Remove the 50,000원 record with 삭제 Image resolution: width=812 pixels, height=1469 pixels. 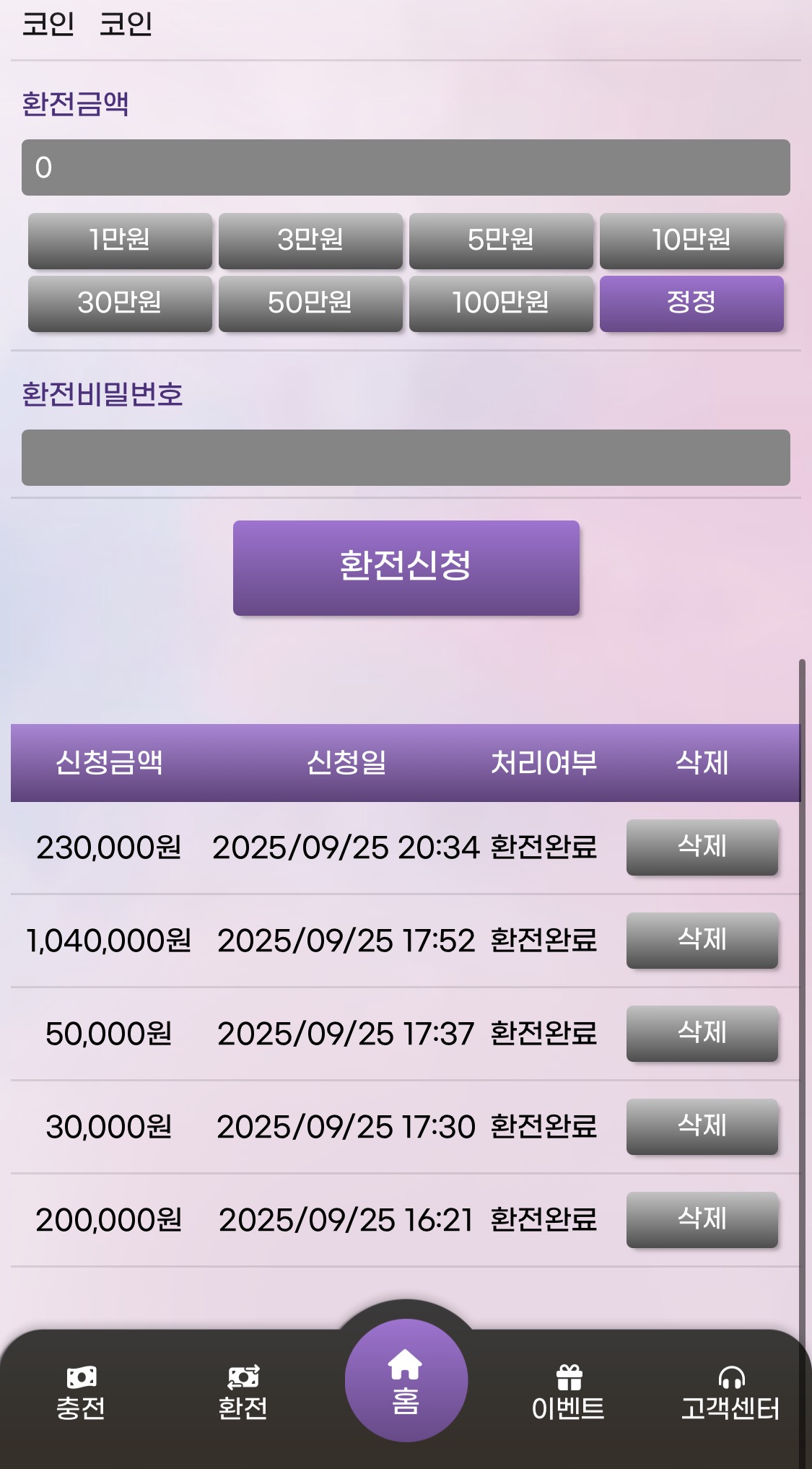click(702, 1033)
